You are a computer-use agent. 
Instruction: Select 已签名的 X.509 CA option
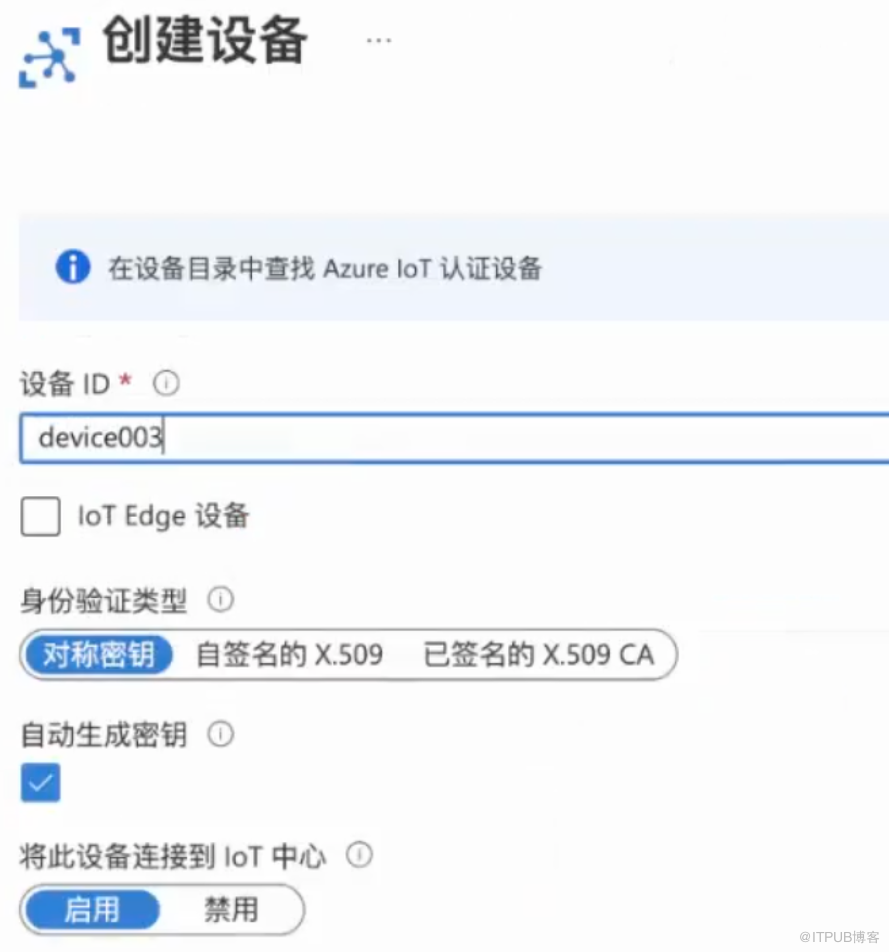[538, 655]
